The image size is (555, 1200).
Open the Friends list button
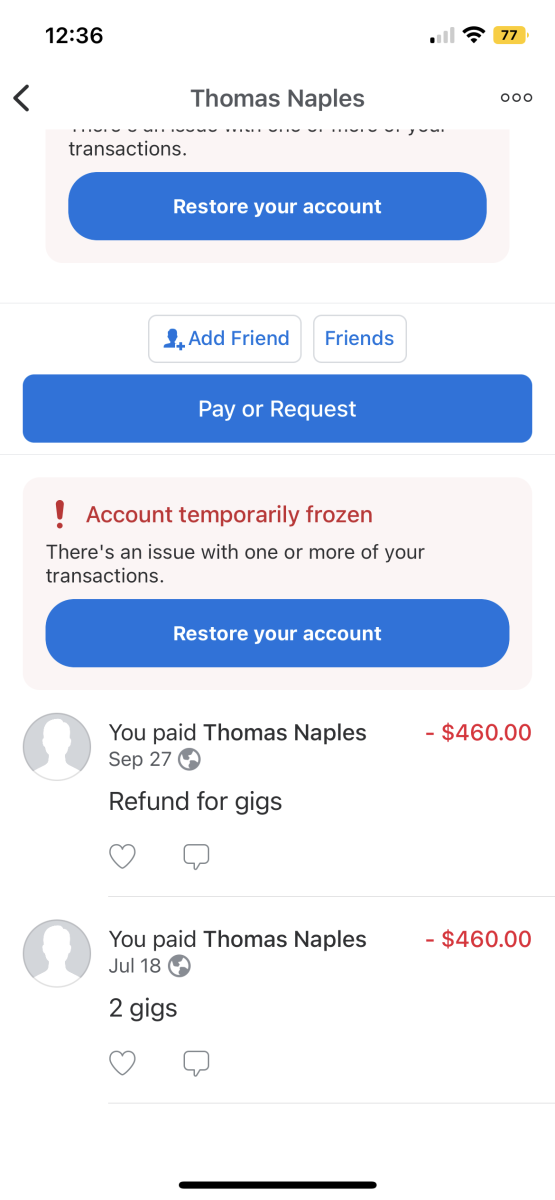pos(360,339)
